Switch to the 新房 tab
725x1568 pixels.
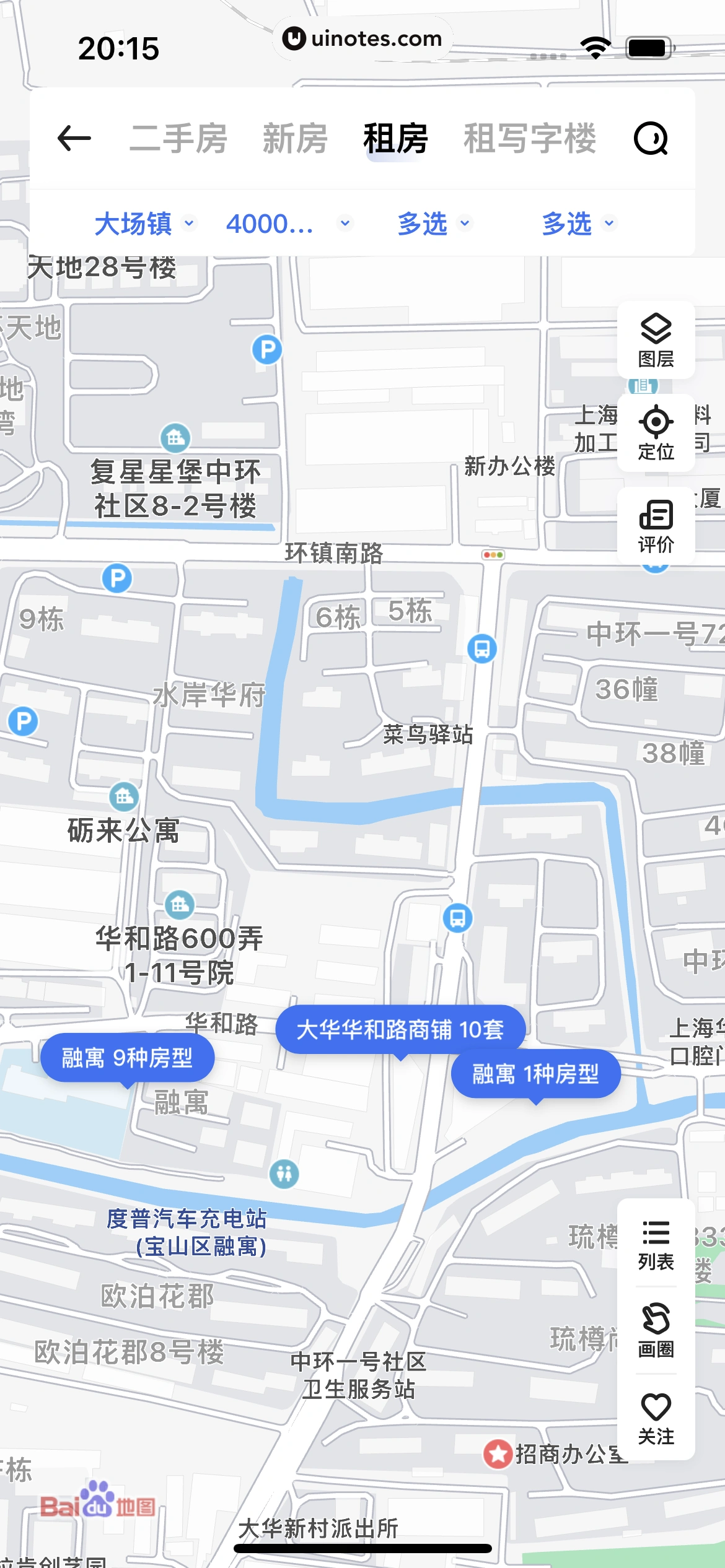(295, 138)
